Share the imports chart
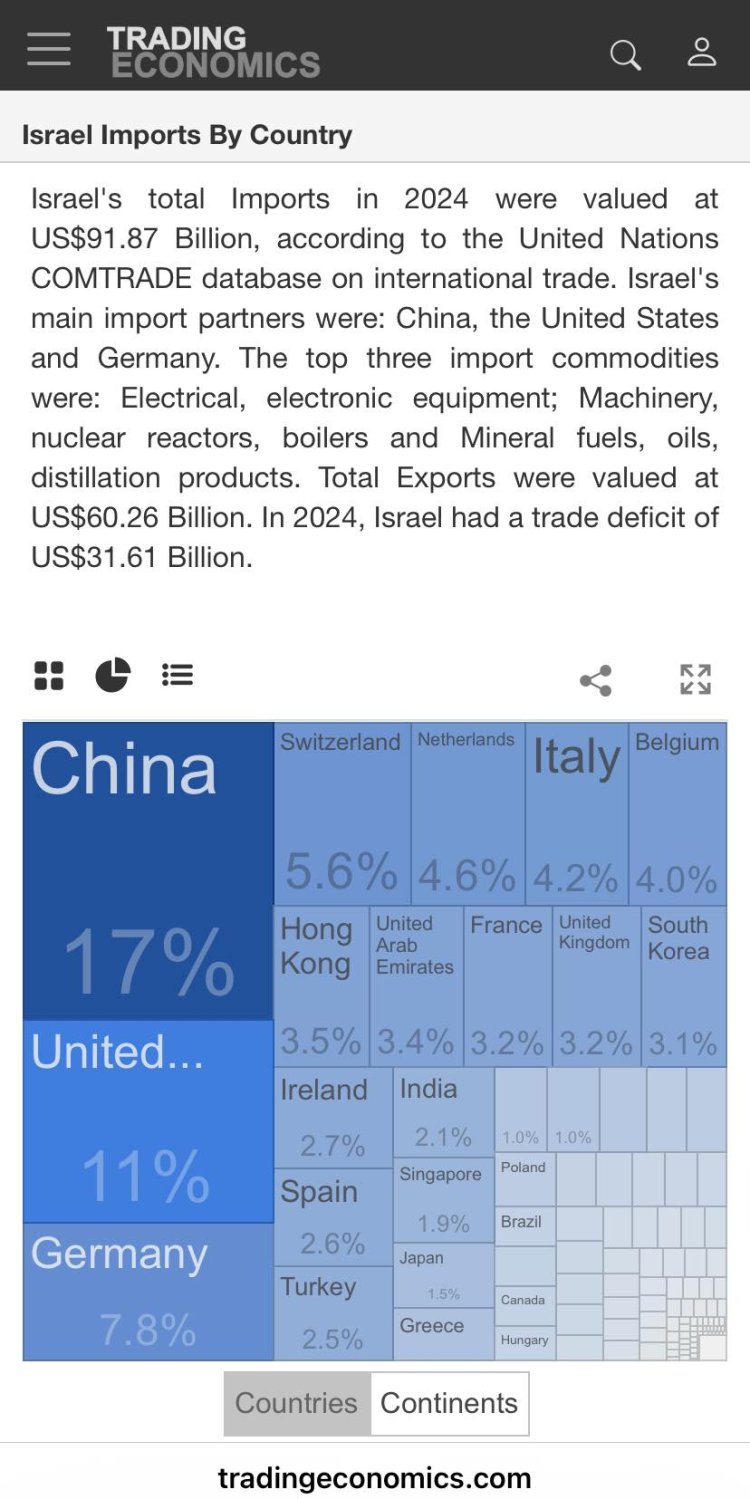750x1499 pixels. (595, 680)
